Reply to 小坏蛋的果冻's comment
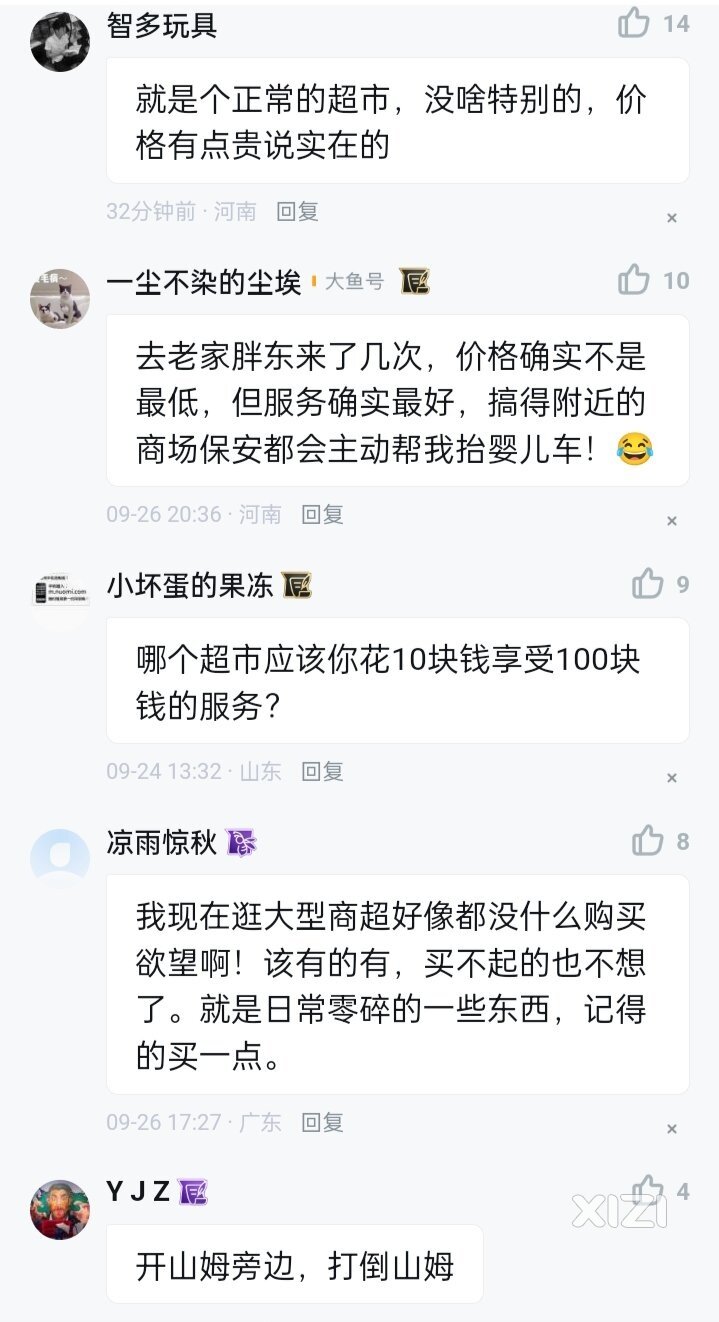719x1322 pixels. click(322, 771)
